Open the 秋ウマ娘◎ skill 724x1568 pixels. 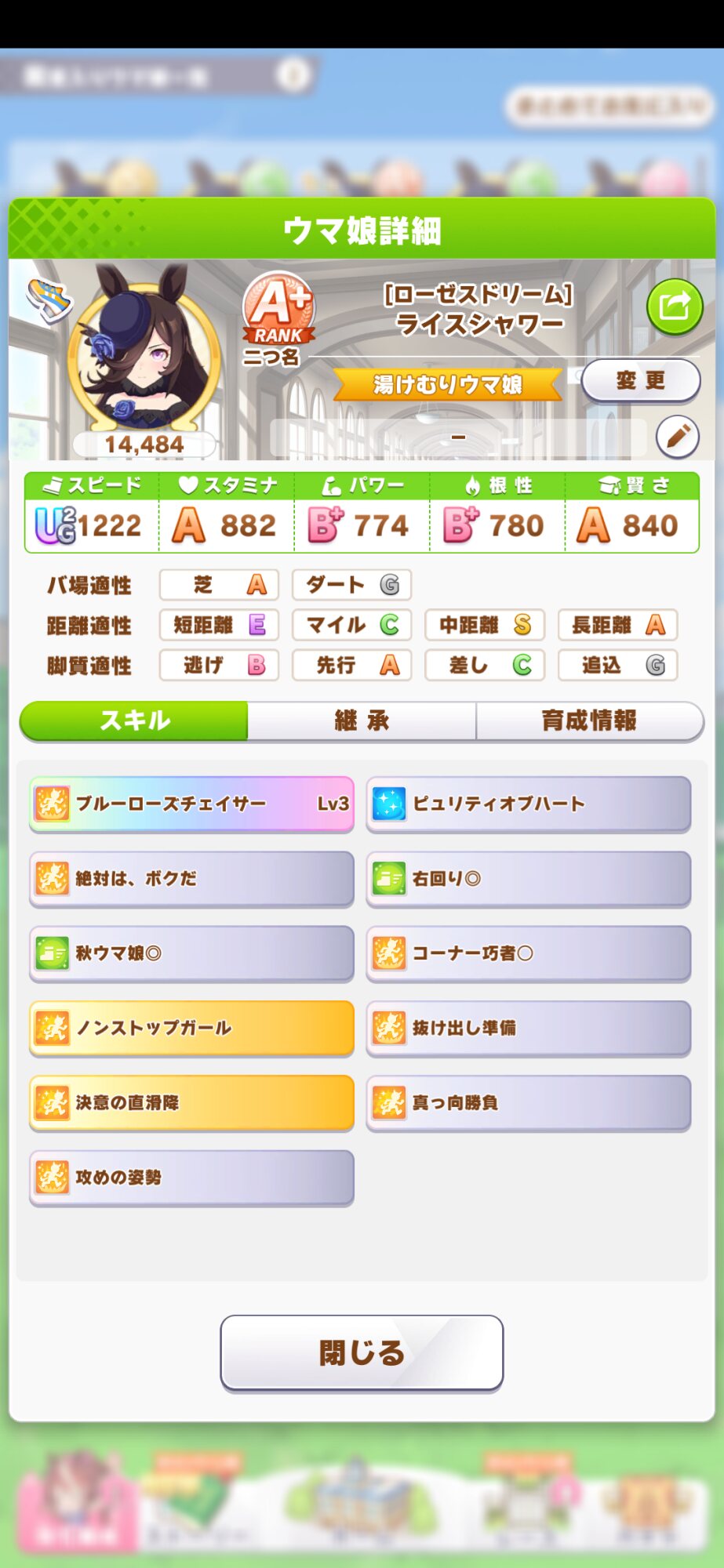click(191, 953)
